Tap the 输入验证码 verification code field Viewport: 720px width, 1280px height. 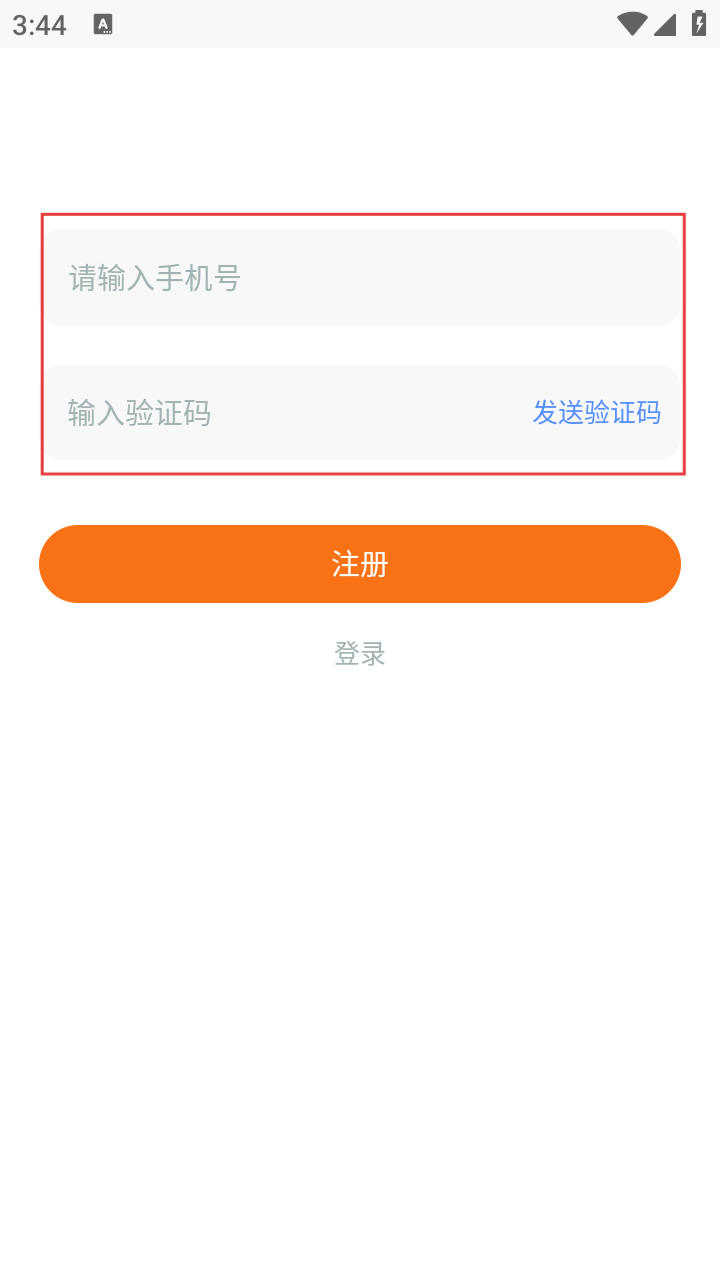285,412
